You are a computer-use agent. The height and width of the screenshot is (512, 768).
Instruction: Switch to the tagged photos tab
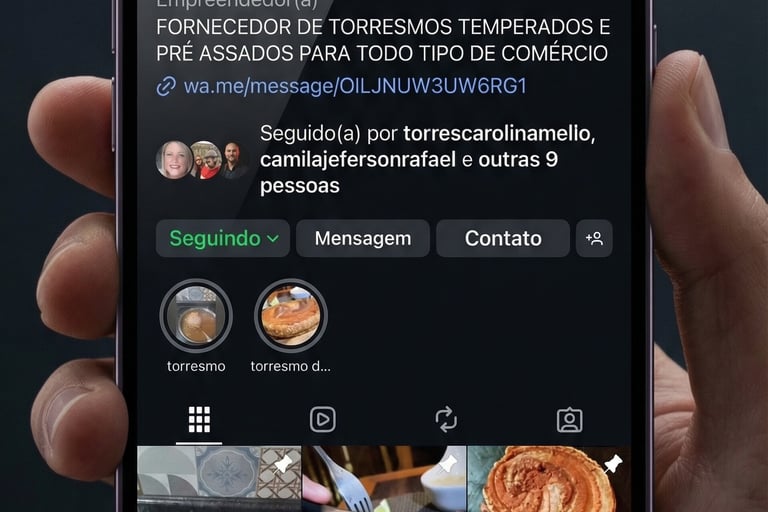pyautogui.click(x=569, y=419)
